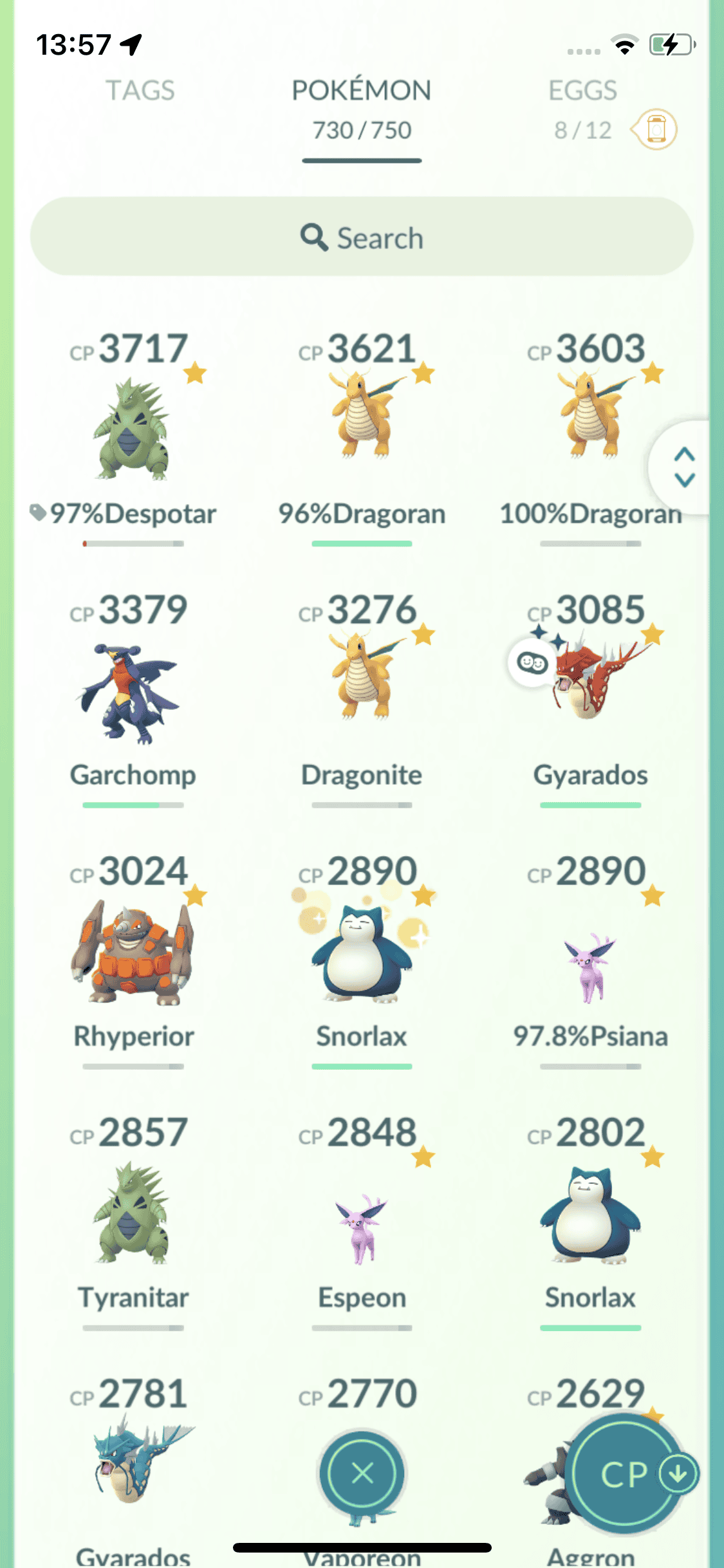Close the Pokémon list
724x1568 pixels.
362,1473
